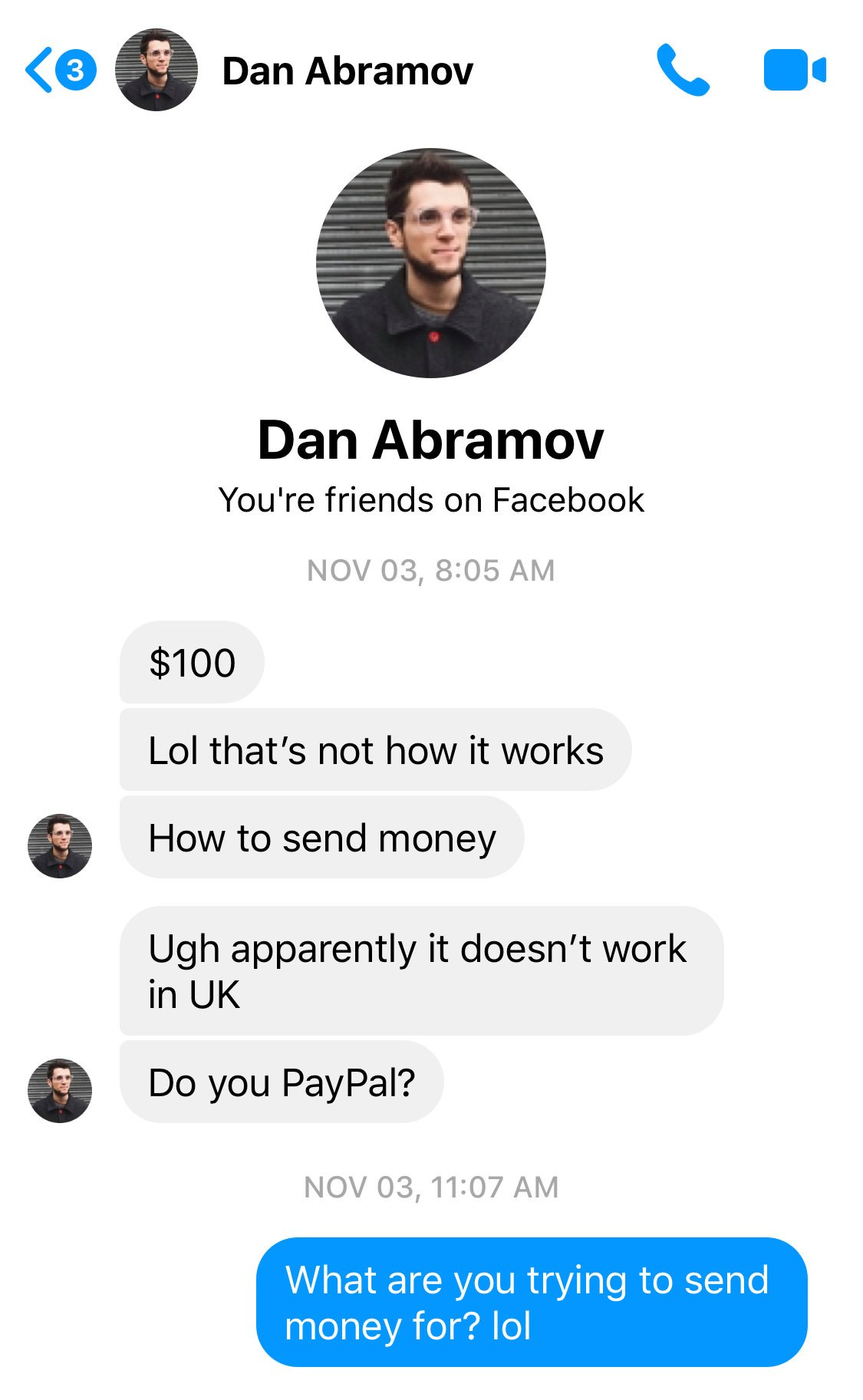Open Dan Abramov's header name for chat details
863x1400 pixels.
click(347, 71)
